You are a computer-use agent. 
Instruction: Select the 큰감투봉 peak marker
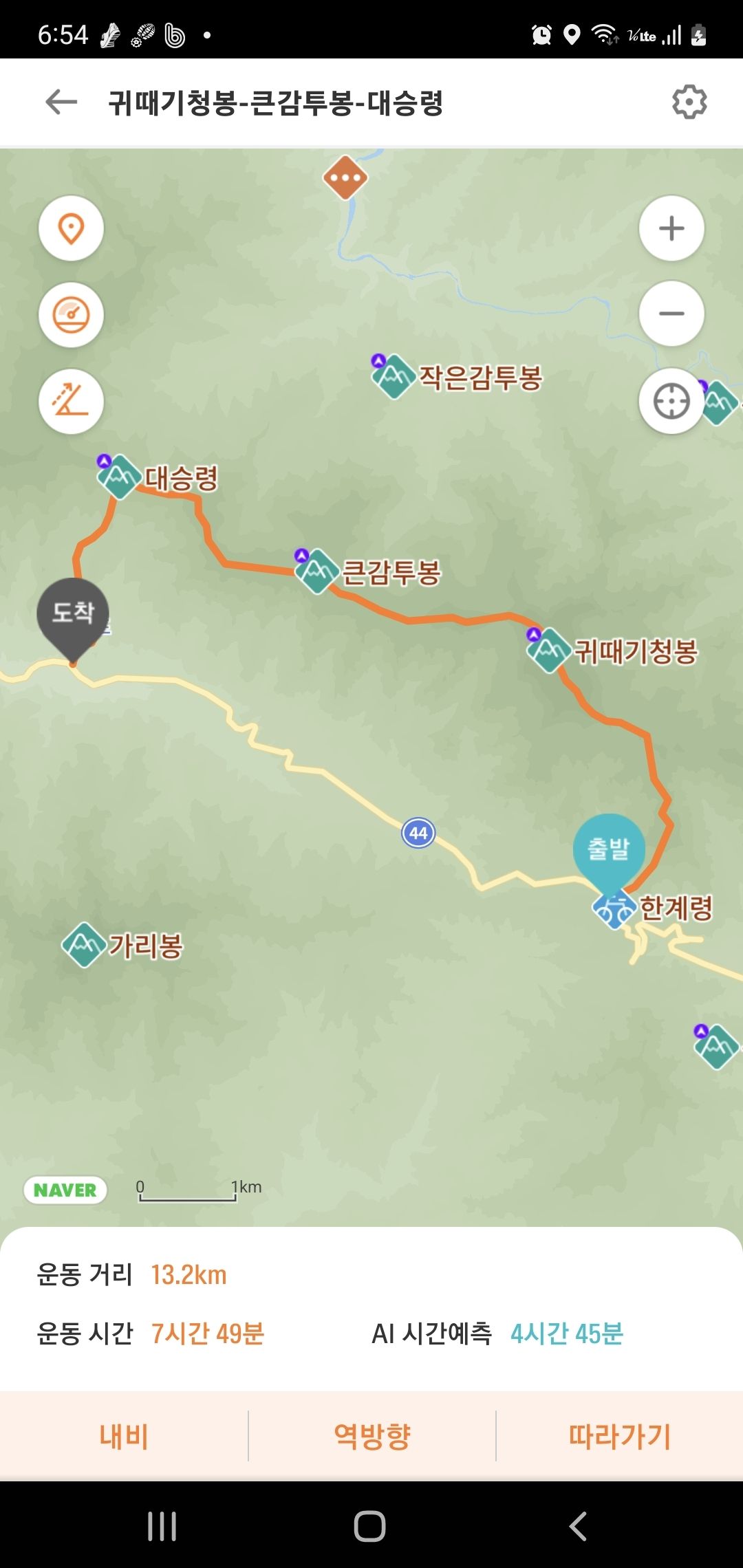coord(317,571)
